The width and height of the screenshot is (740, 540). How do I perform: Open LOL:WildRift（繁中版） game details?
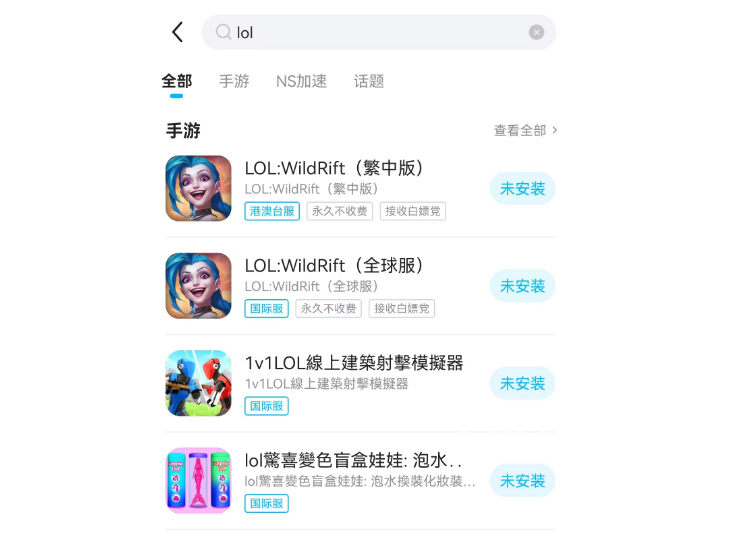(x=335, y=169)
